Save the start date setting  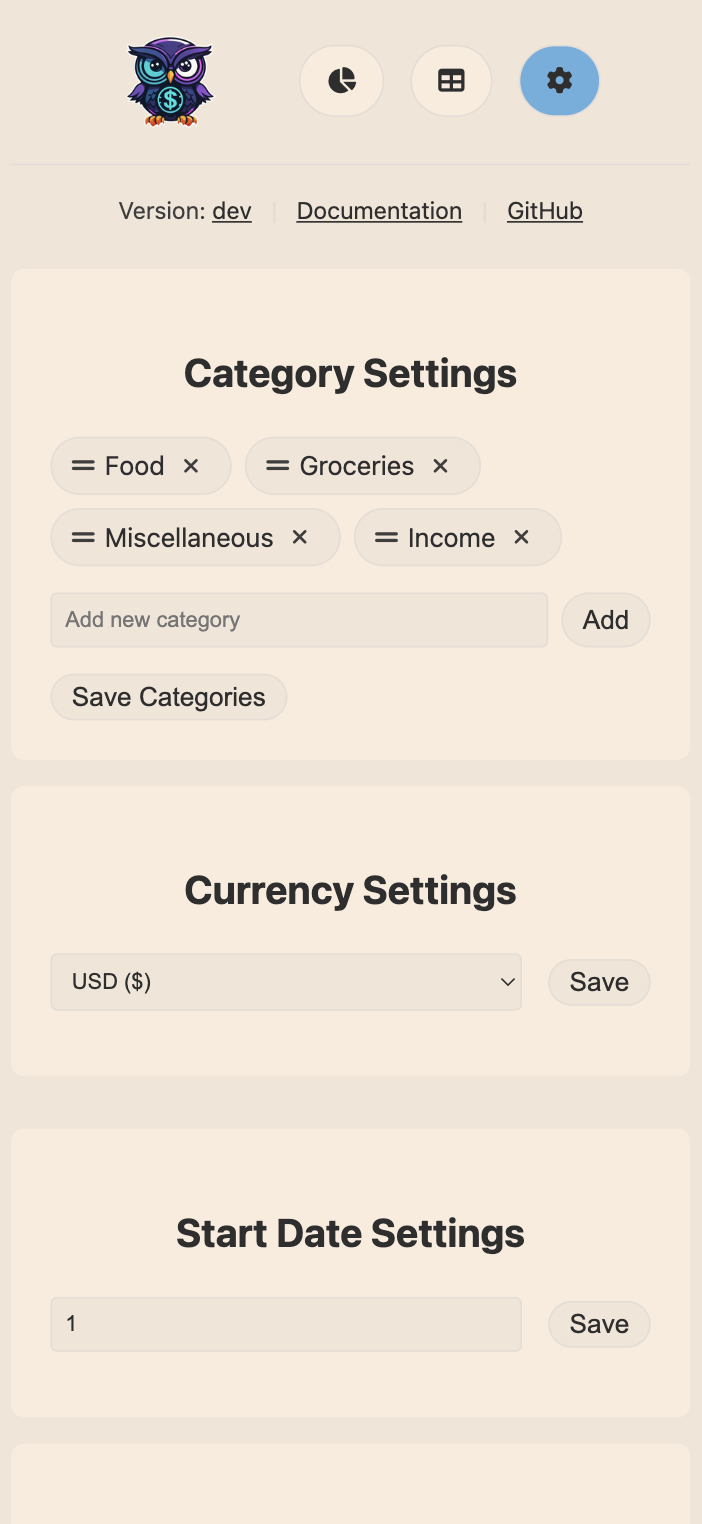(599, 1324)
